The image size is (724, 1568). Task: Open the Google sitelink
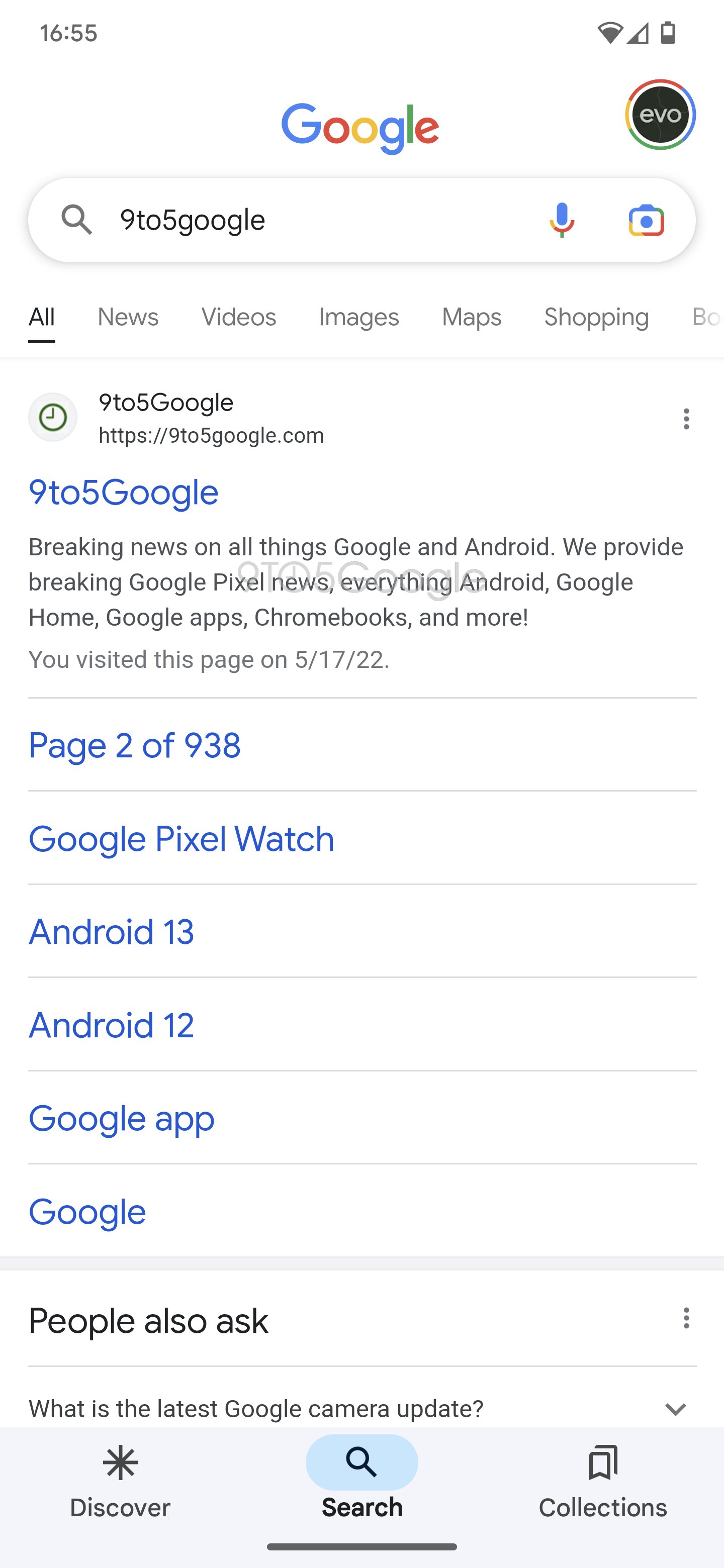point(87,1211)
